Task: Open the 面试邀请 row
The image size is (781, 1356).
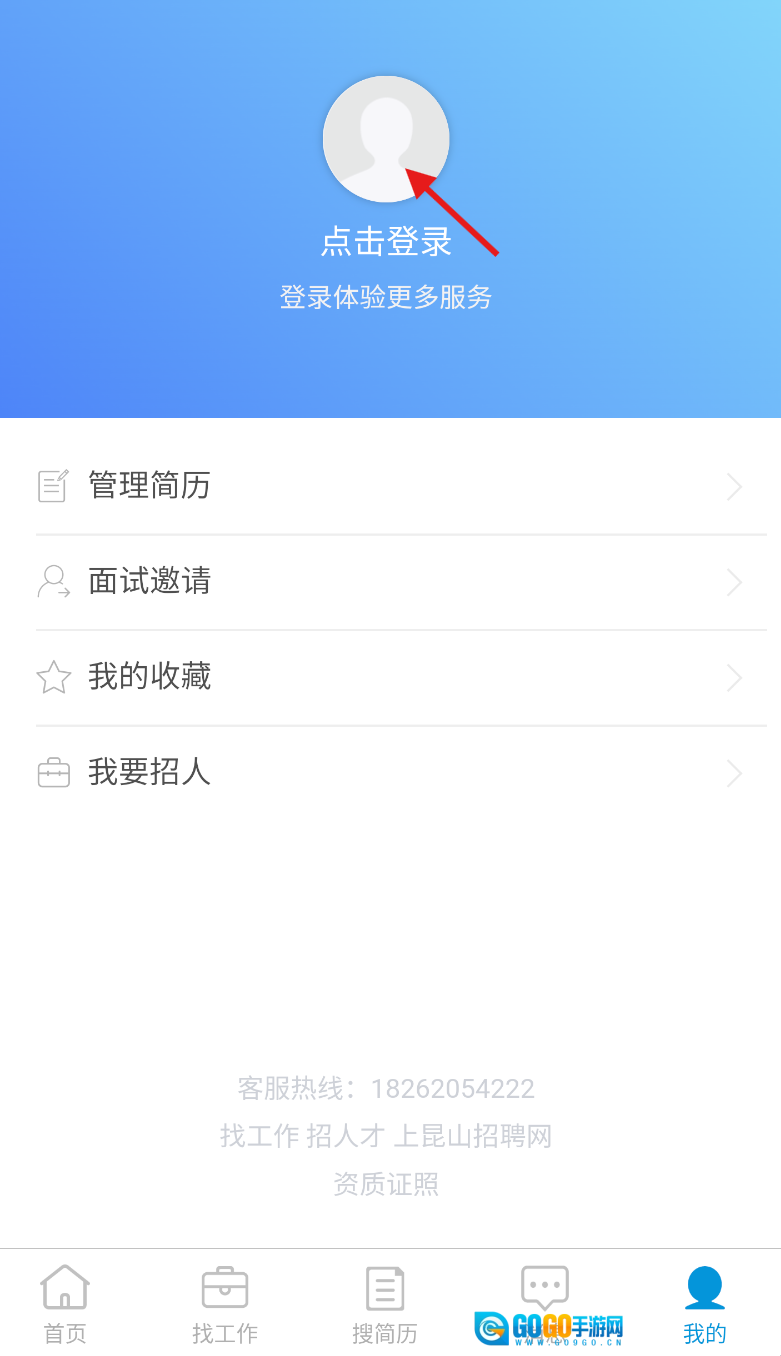Action: click(x=390, y=582)
